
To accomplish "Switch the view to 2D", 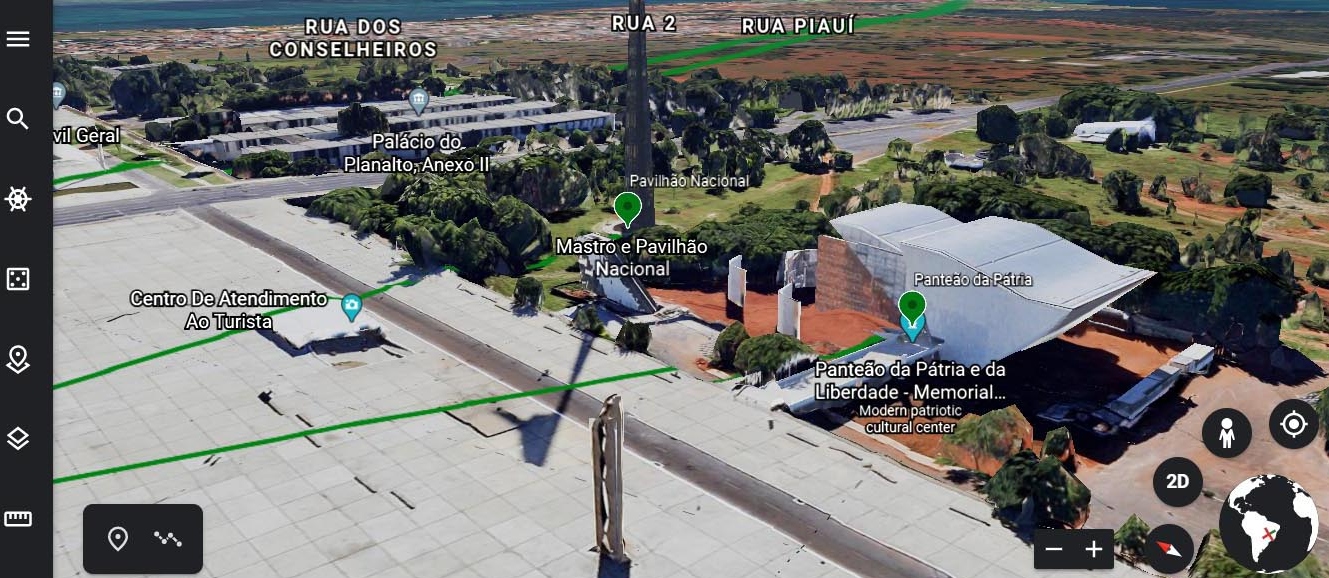I will tap(1177, 482).
